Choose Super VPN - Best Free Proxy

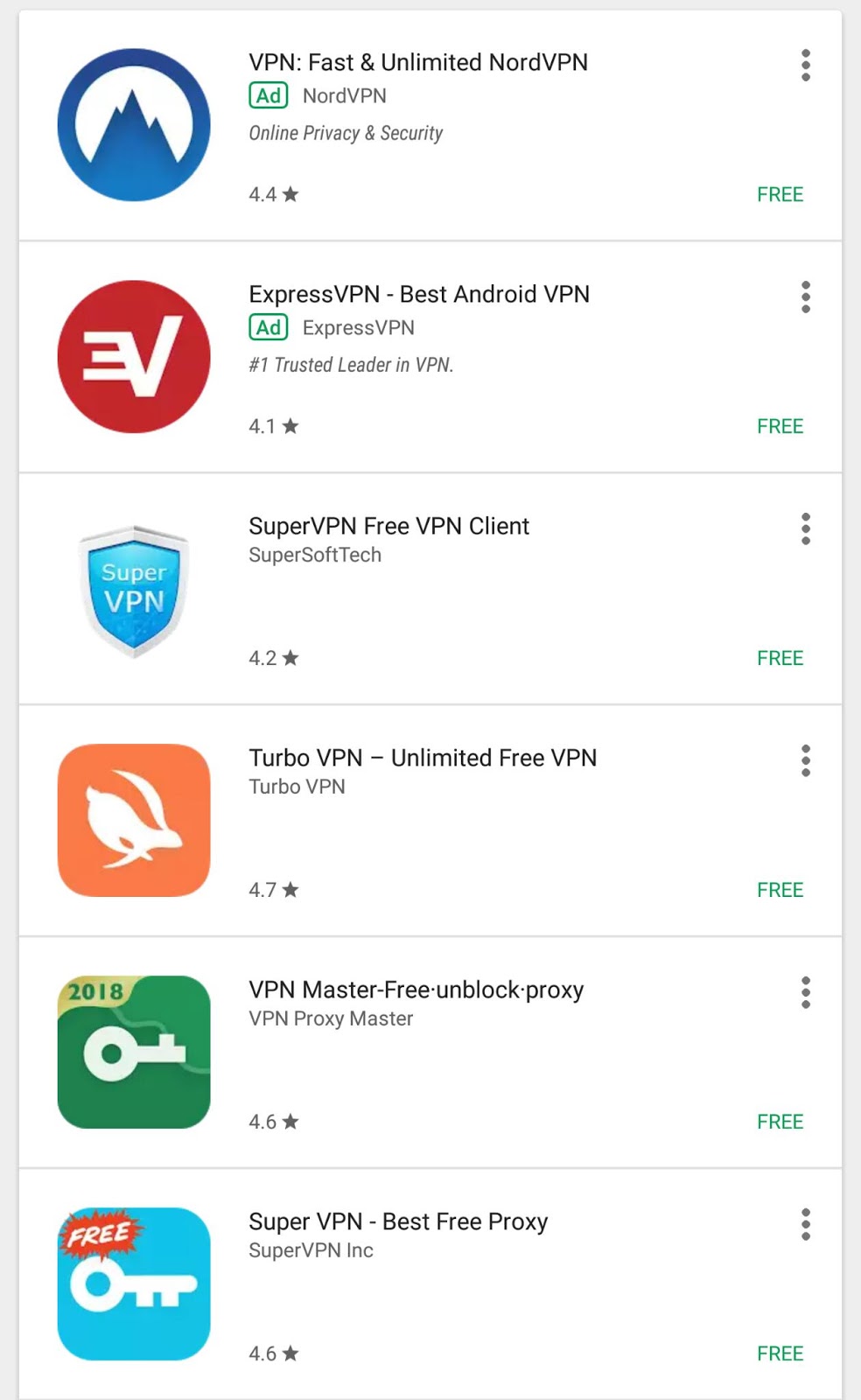398,1222
